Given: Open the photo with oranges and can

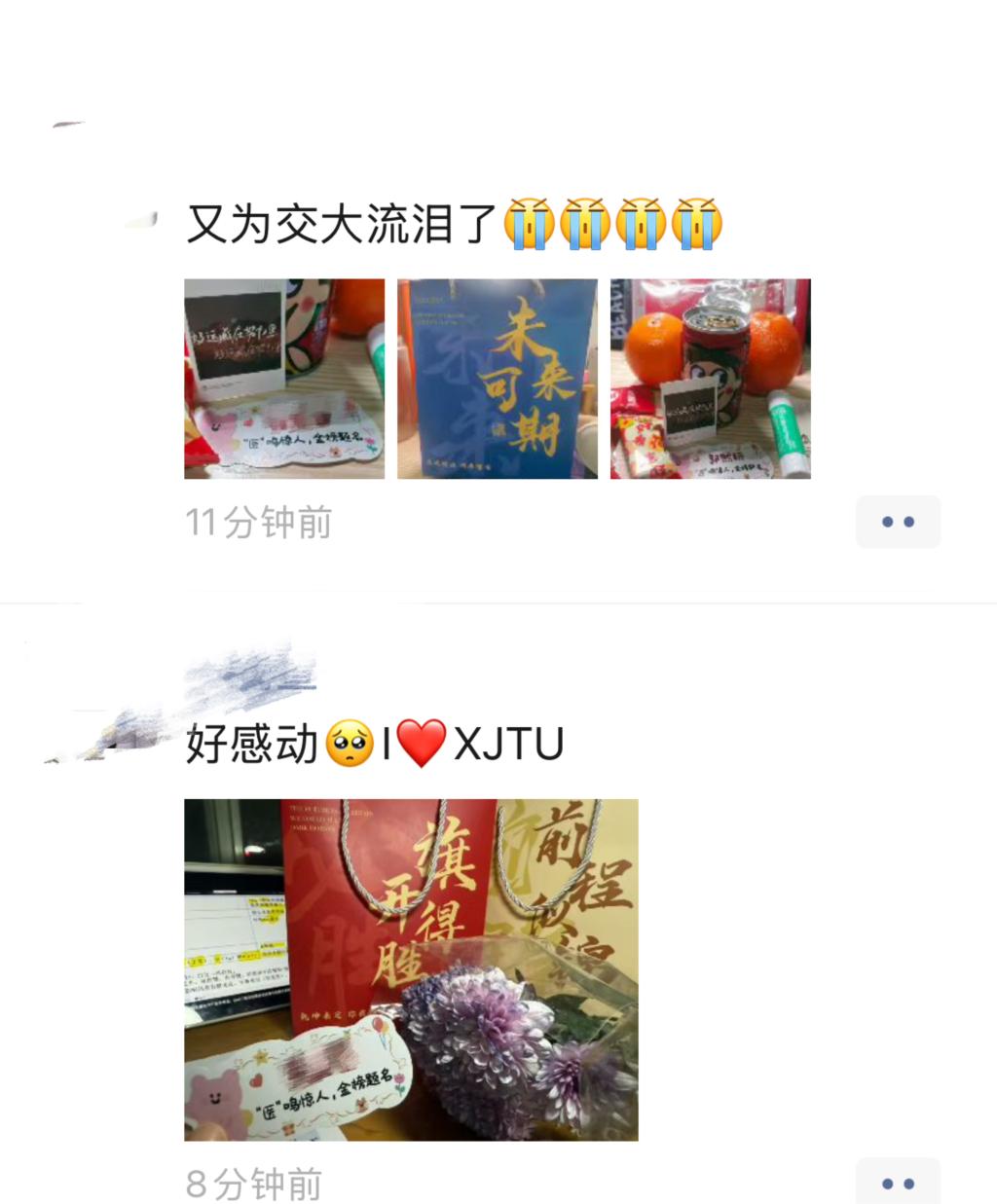Looking at the screenshot, I should point(710,379).
